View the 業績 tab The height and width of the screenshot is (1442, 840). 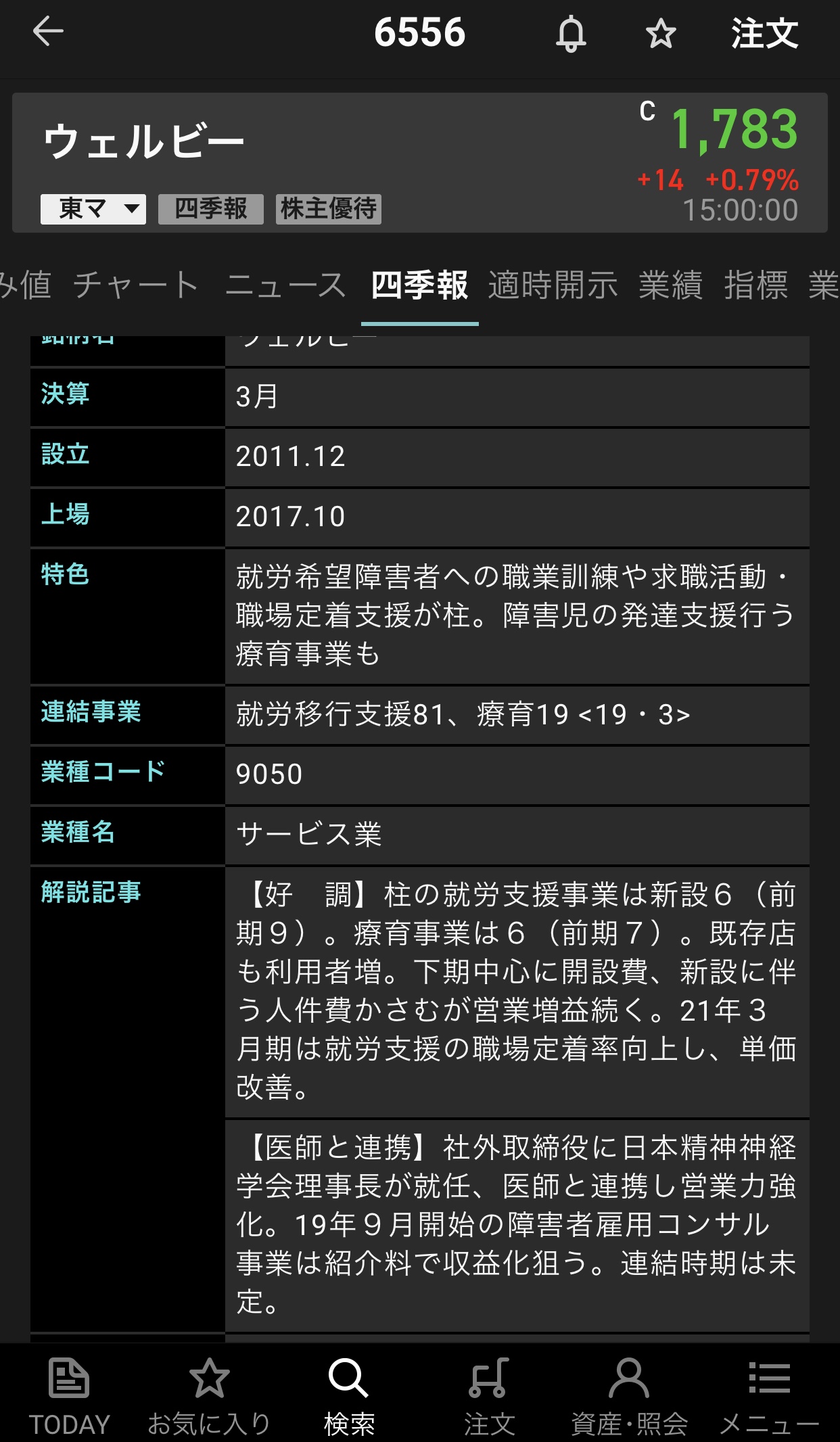(x=670, y=285)
